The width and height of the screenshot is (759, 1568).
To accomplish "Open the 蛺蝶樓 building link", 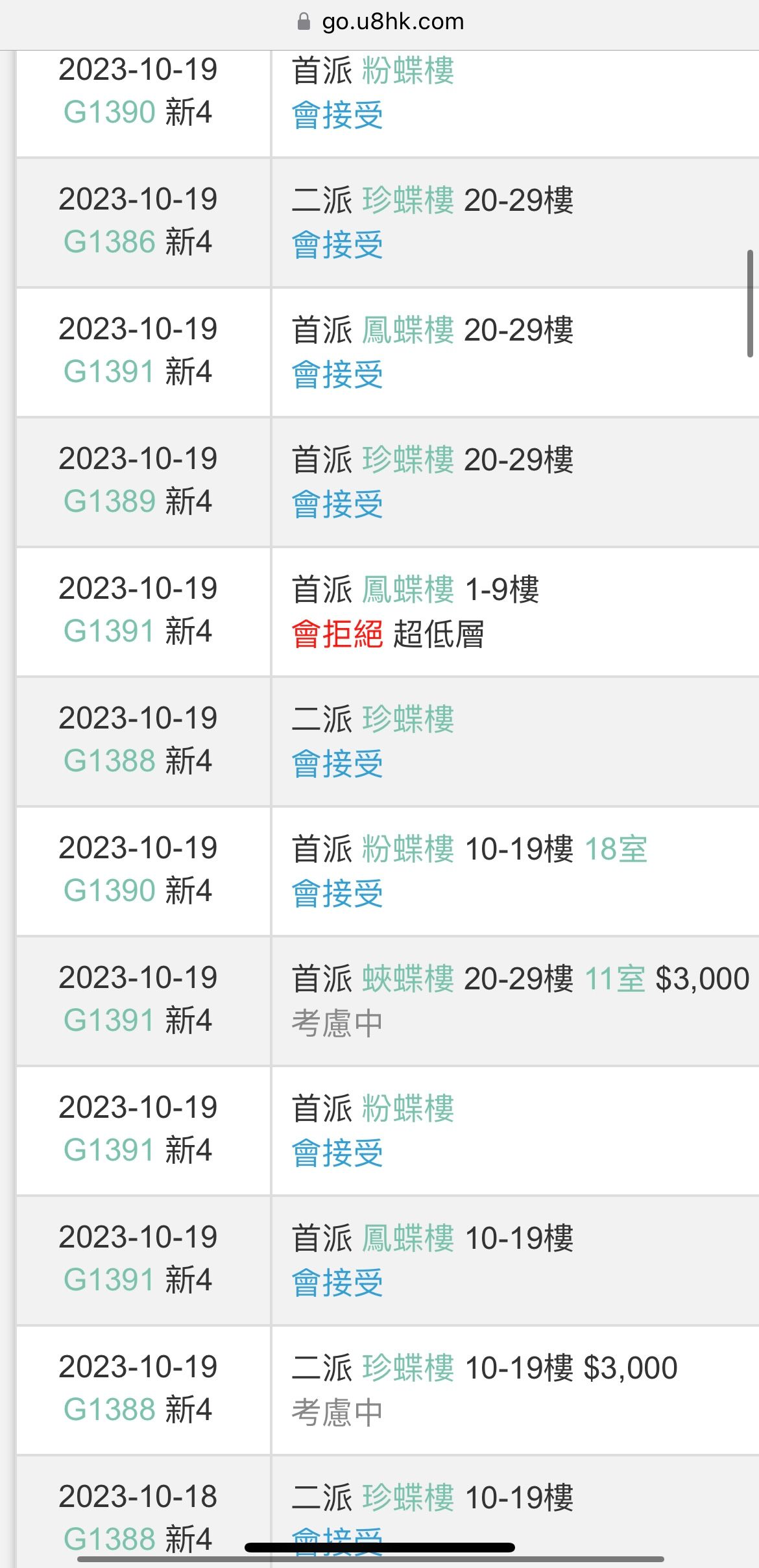I will 407,979.
